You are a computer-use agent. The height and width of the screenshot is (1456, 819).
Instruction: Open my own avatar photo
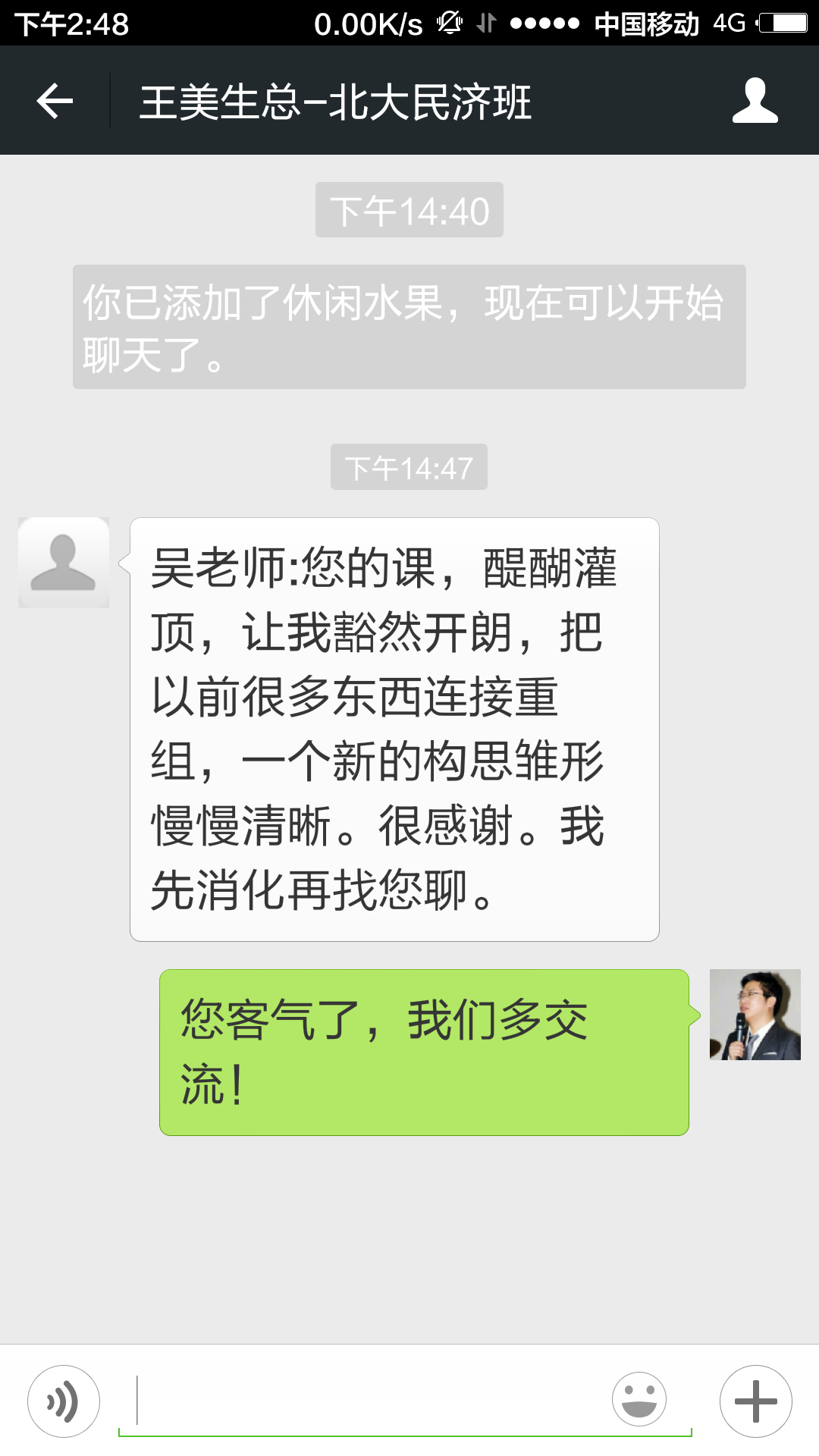tap(755, 1015)
